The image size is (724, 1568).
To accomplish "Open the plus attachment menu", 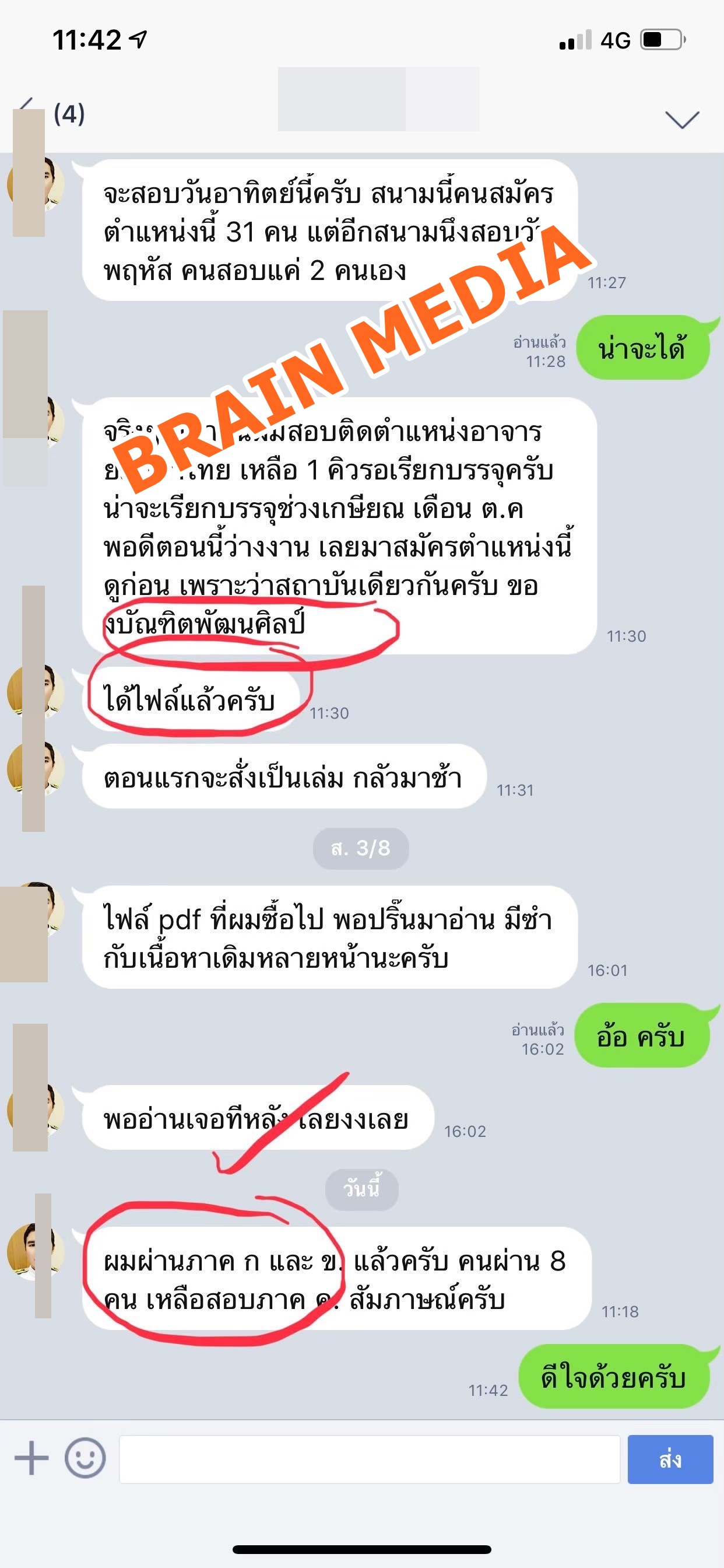I will tap(31, 1458).
